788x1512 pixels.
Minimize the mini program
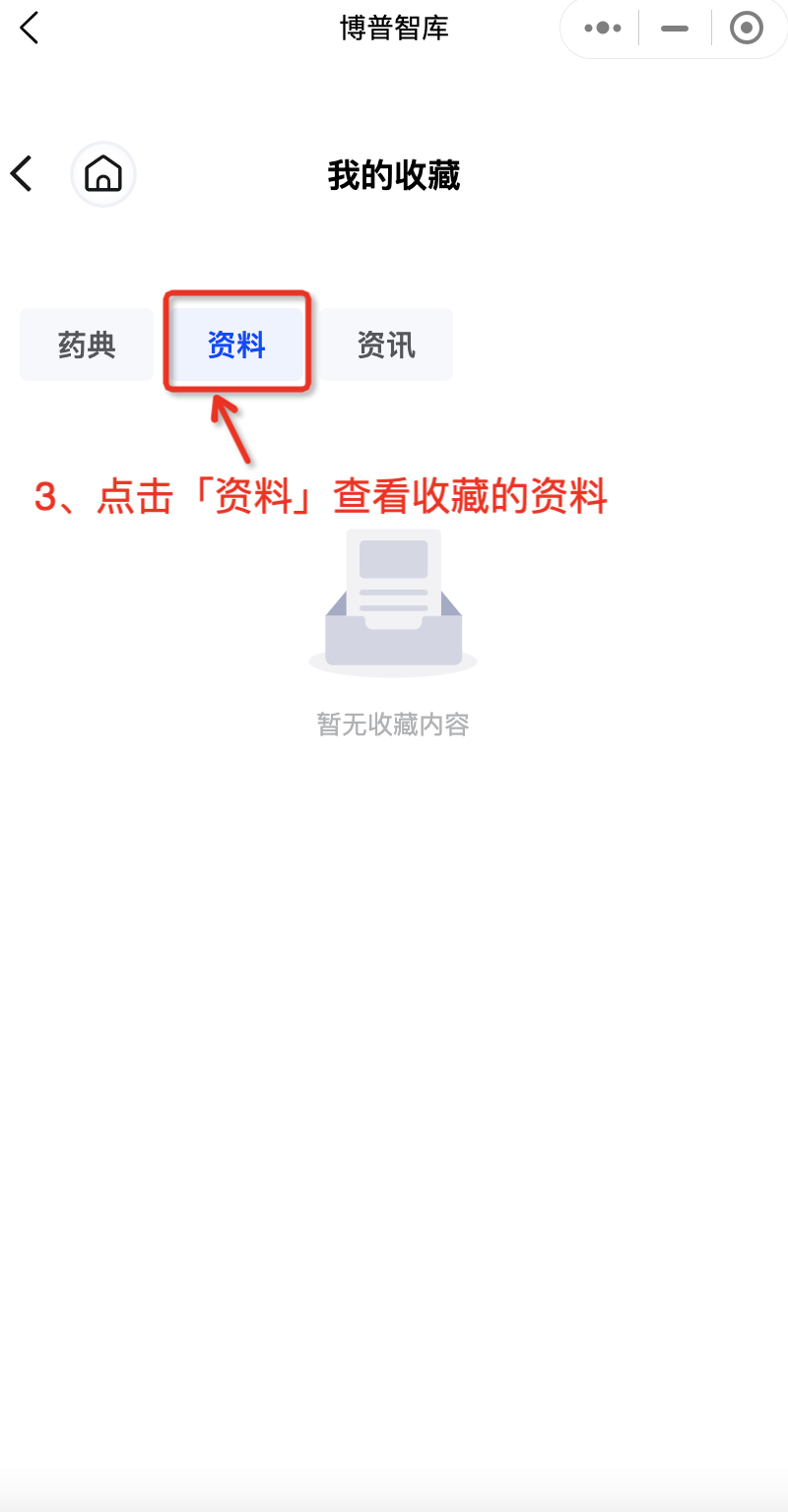pyautogui.click(x=675, y=29)
